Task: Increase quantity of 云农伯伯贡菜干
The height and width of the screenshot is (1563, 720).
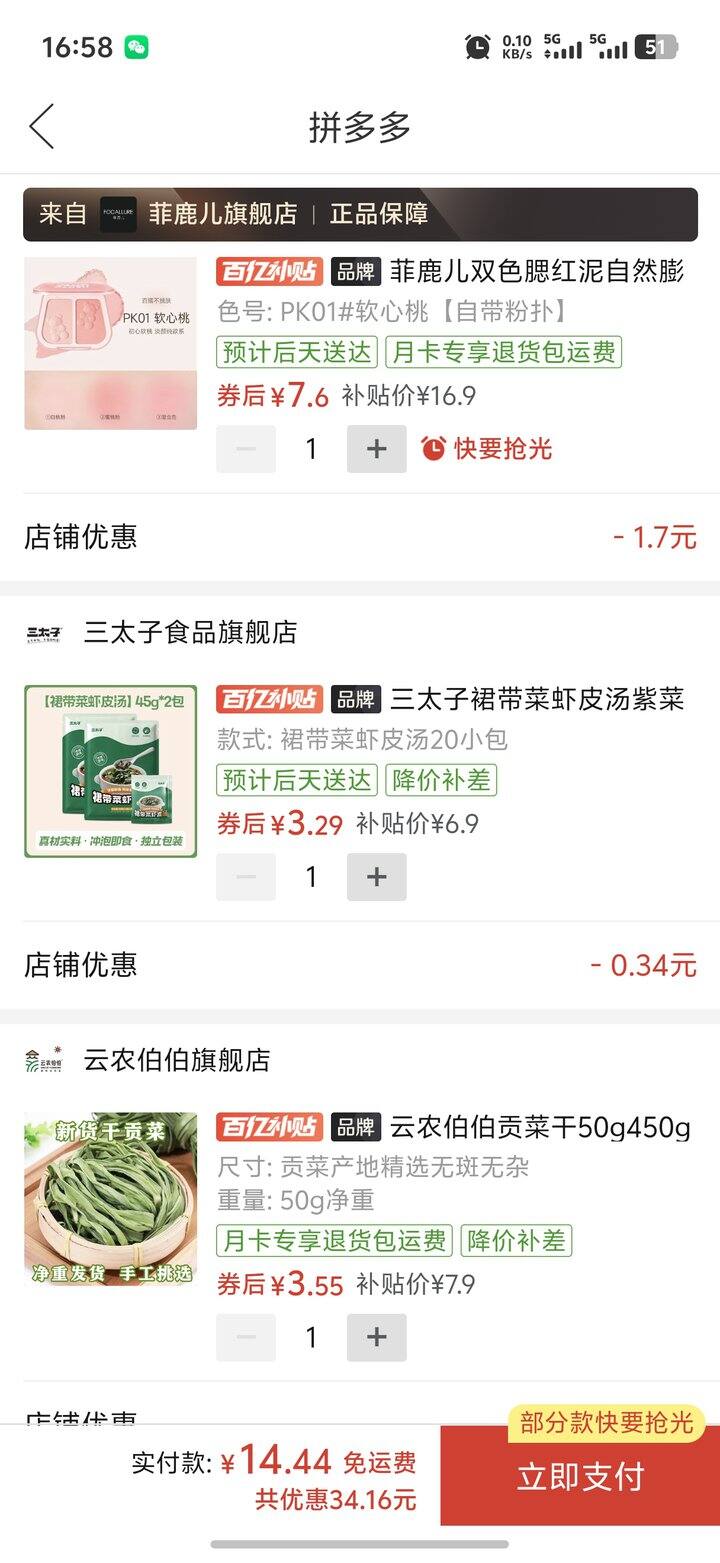Action: click(x=376, y=1337)
